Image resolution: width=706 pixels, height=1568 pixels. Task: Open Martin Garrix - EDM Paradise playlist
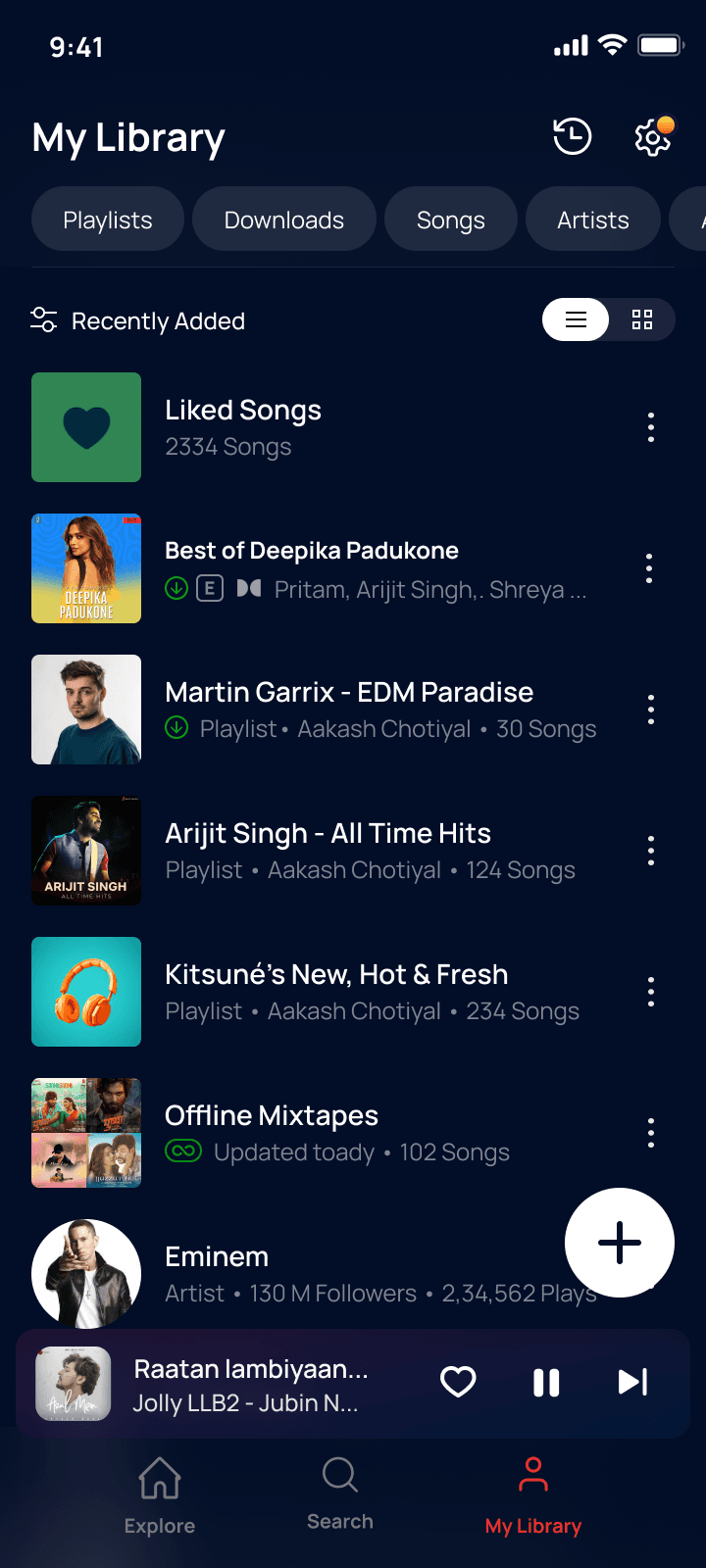pyautogui.click(x=349, y=710)
